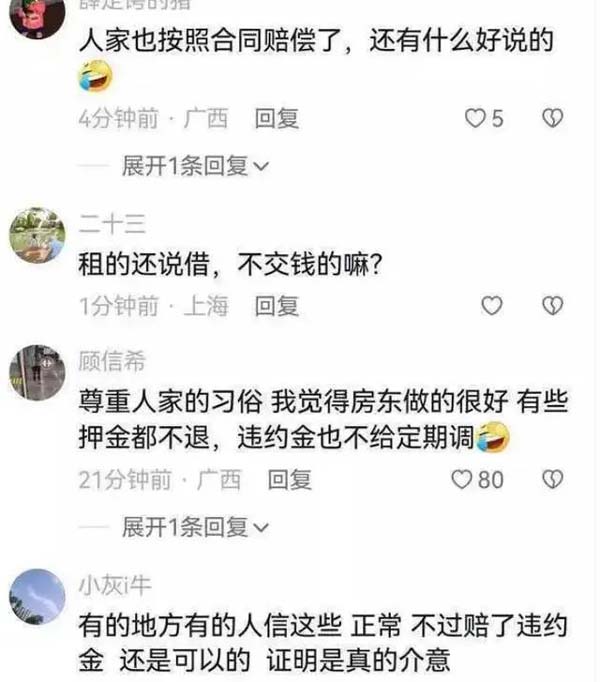This screenshot has width=600, height=682.
Task: Dislike 二十三's comment
Action: (x=552, y=306)
